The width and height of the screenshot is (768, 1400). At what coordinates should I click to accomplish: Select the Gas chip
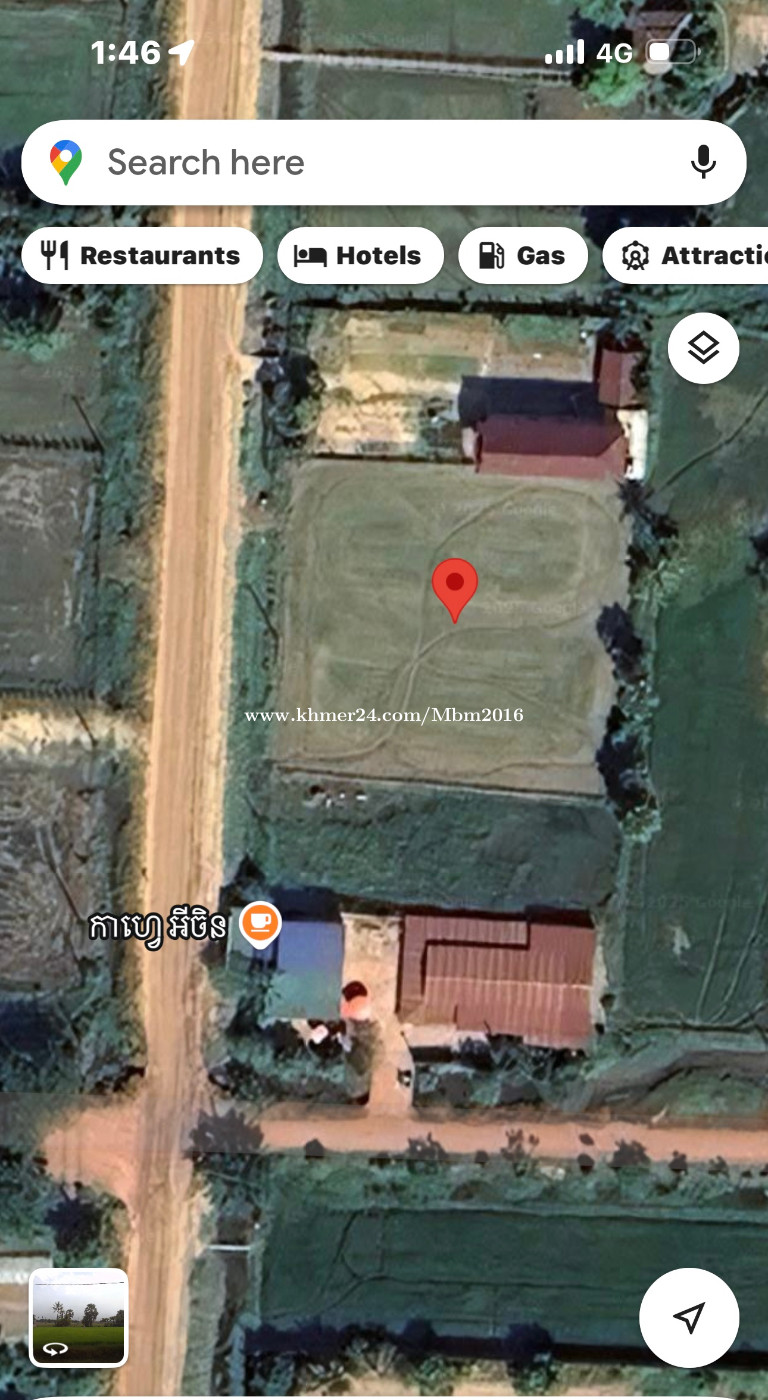[x=522, y=256]
